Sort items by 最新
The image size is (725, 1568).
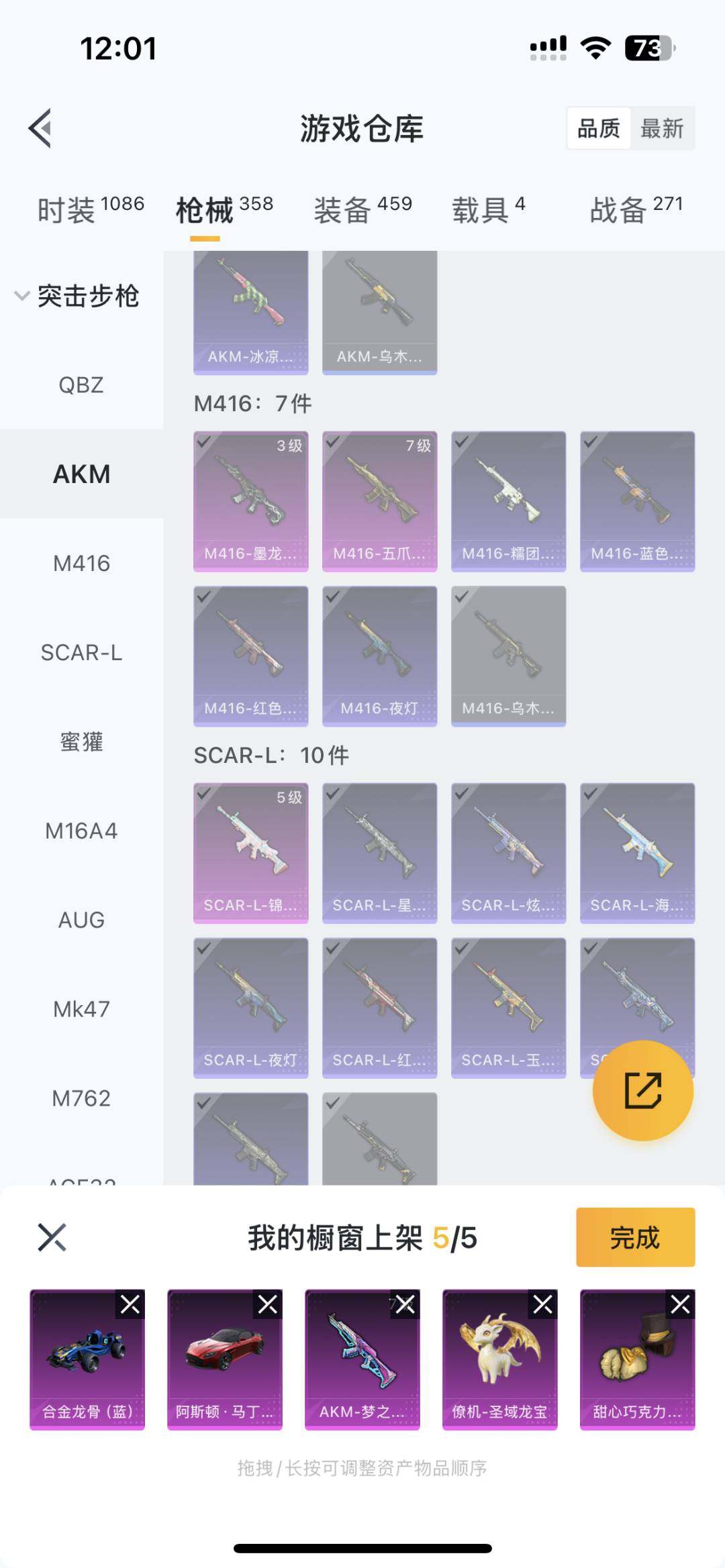[662, 128]
